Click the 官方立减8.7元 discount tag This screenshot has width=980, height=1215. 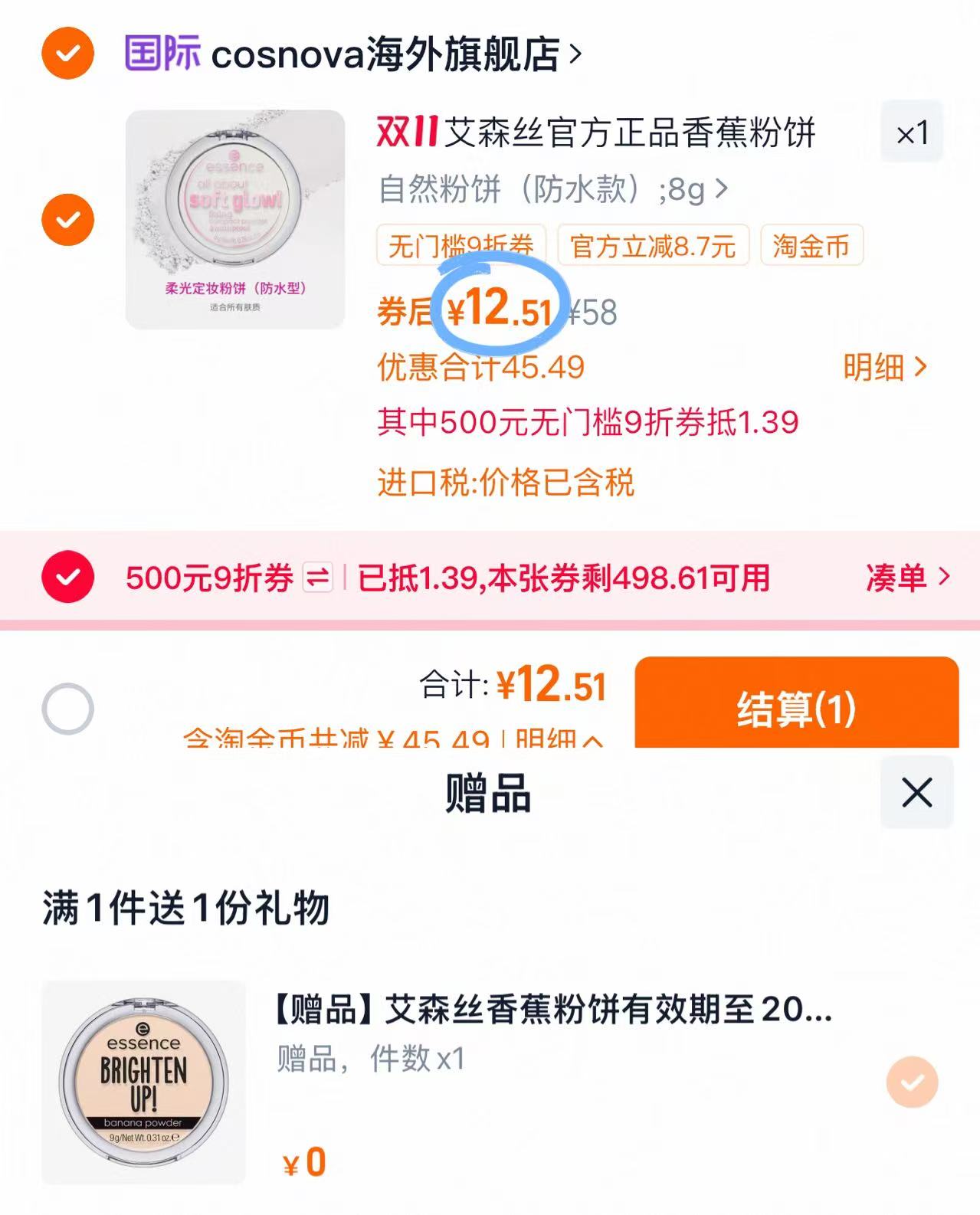click(x=653, y=247)
